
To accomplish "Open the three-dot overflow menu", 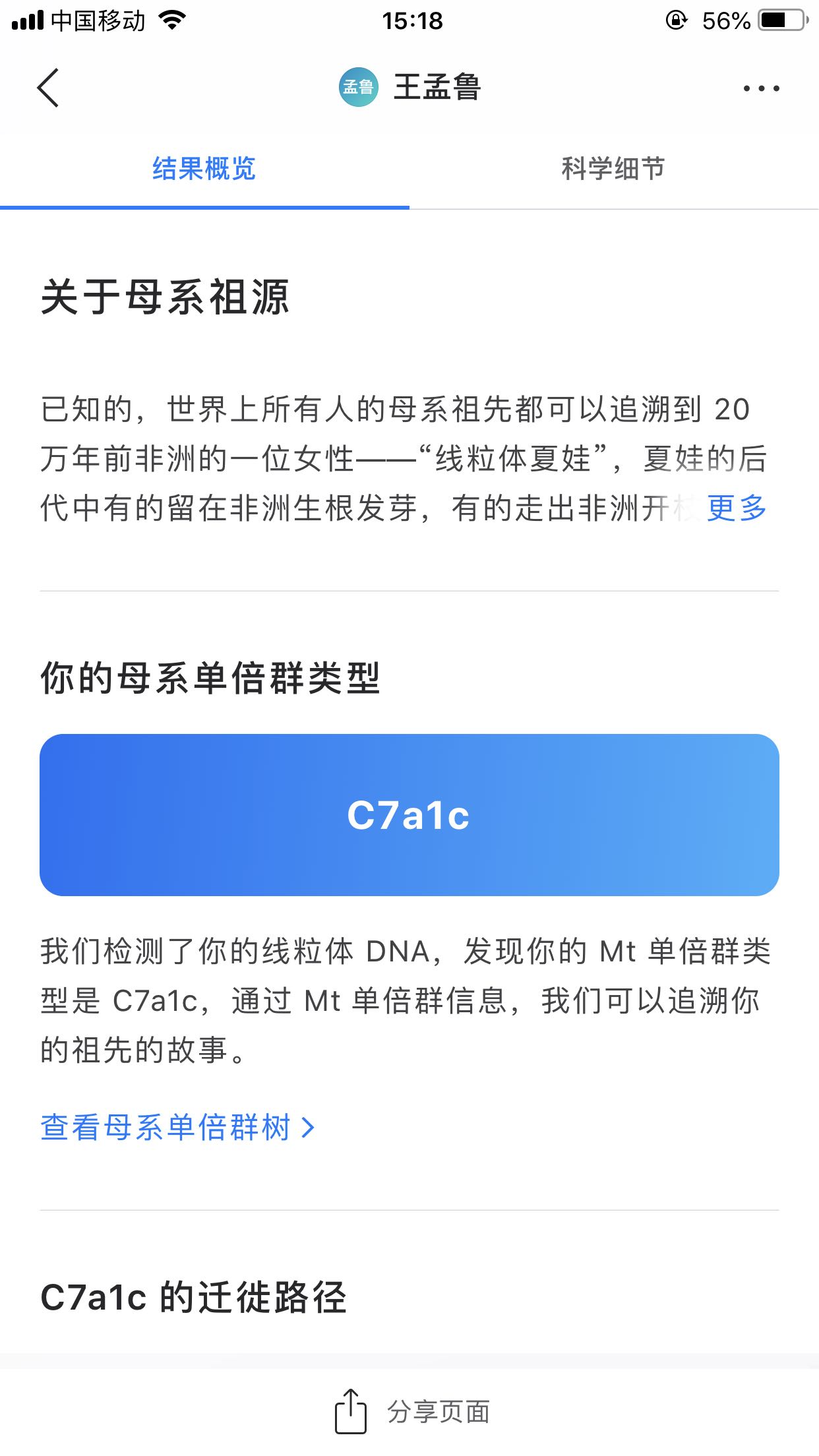I will point(761,88).
